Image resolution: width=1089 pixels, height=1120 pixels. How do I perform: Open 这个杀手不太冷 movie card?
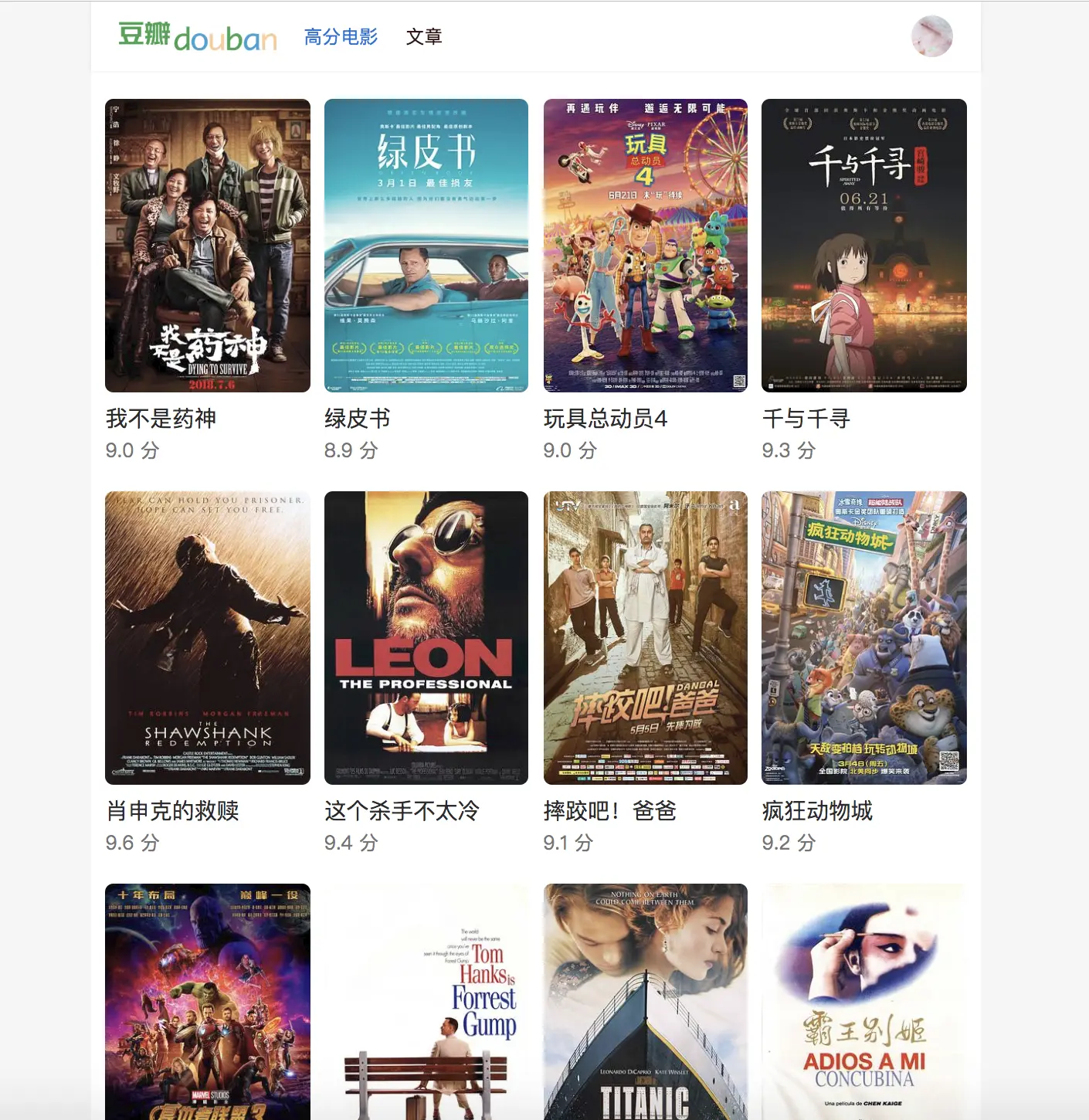tap(426, 638)
